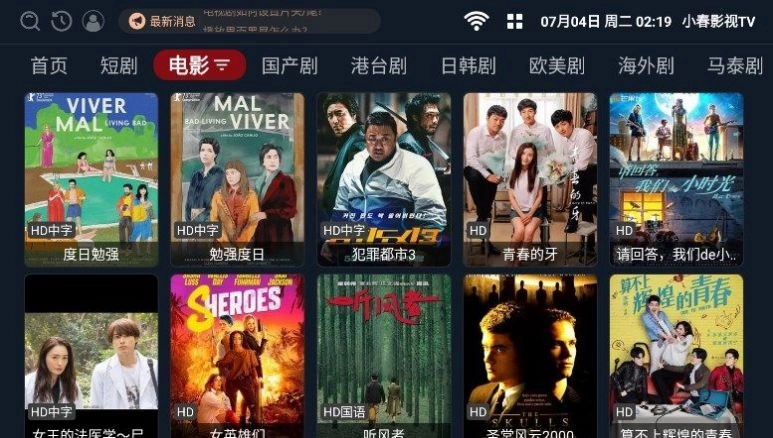
Task: Switch to the 日韩剧 tab
Action: pos(468,66)
